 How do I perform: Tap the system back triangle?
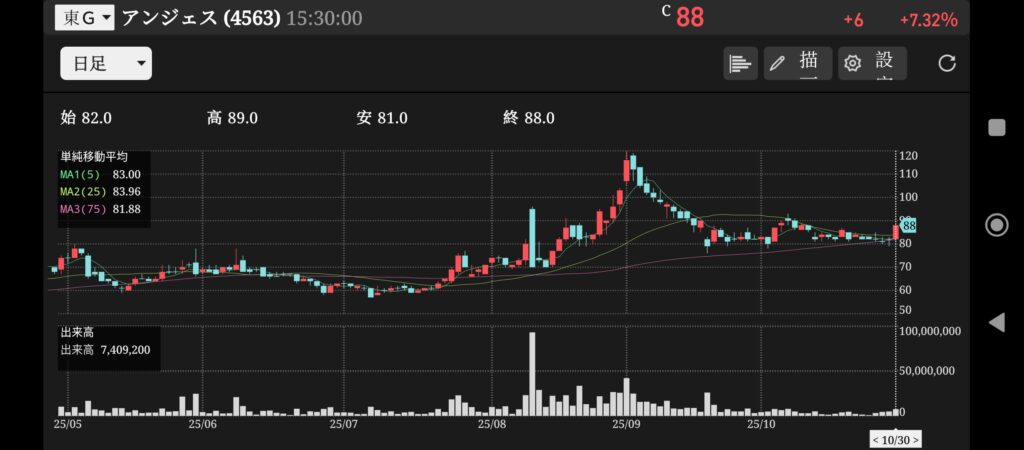pyautogui.click(x=996, y=322)
